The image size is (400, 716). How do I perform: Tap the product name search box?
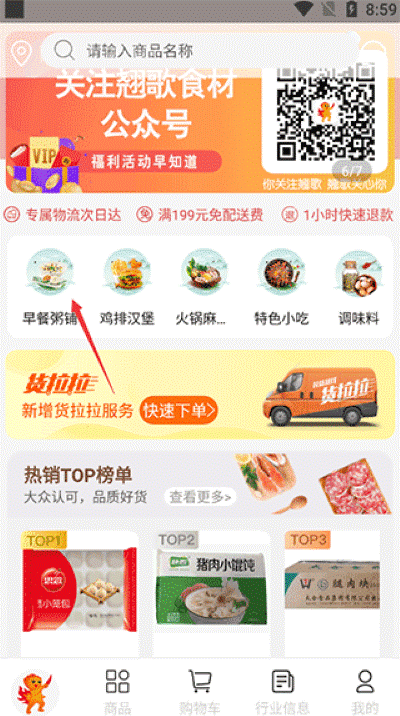tap(201, 50)
